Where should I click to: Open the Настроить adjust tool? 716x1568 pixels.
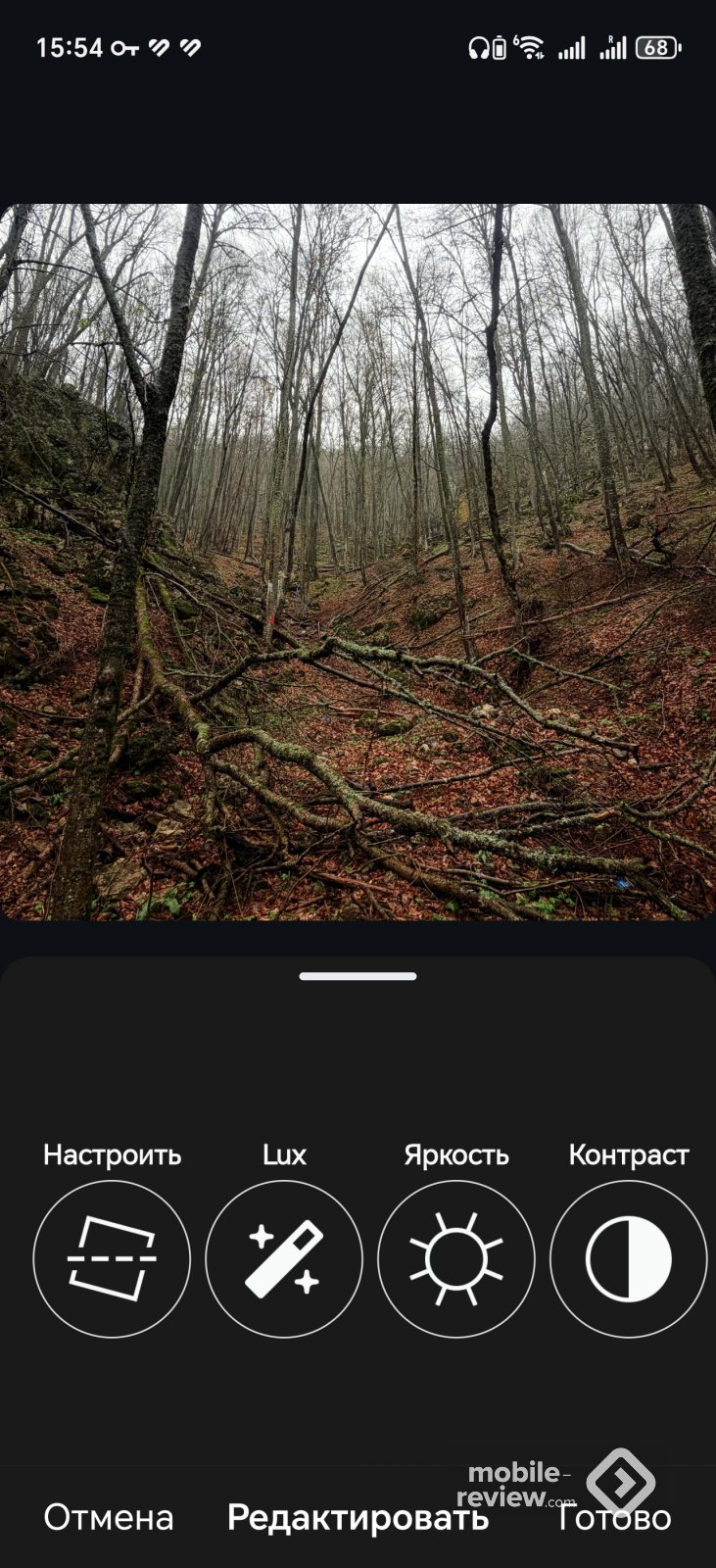pyautogui.click(x=112, y=1258)
